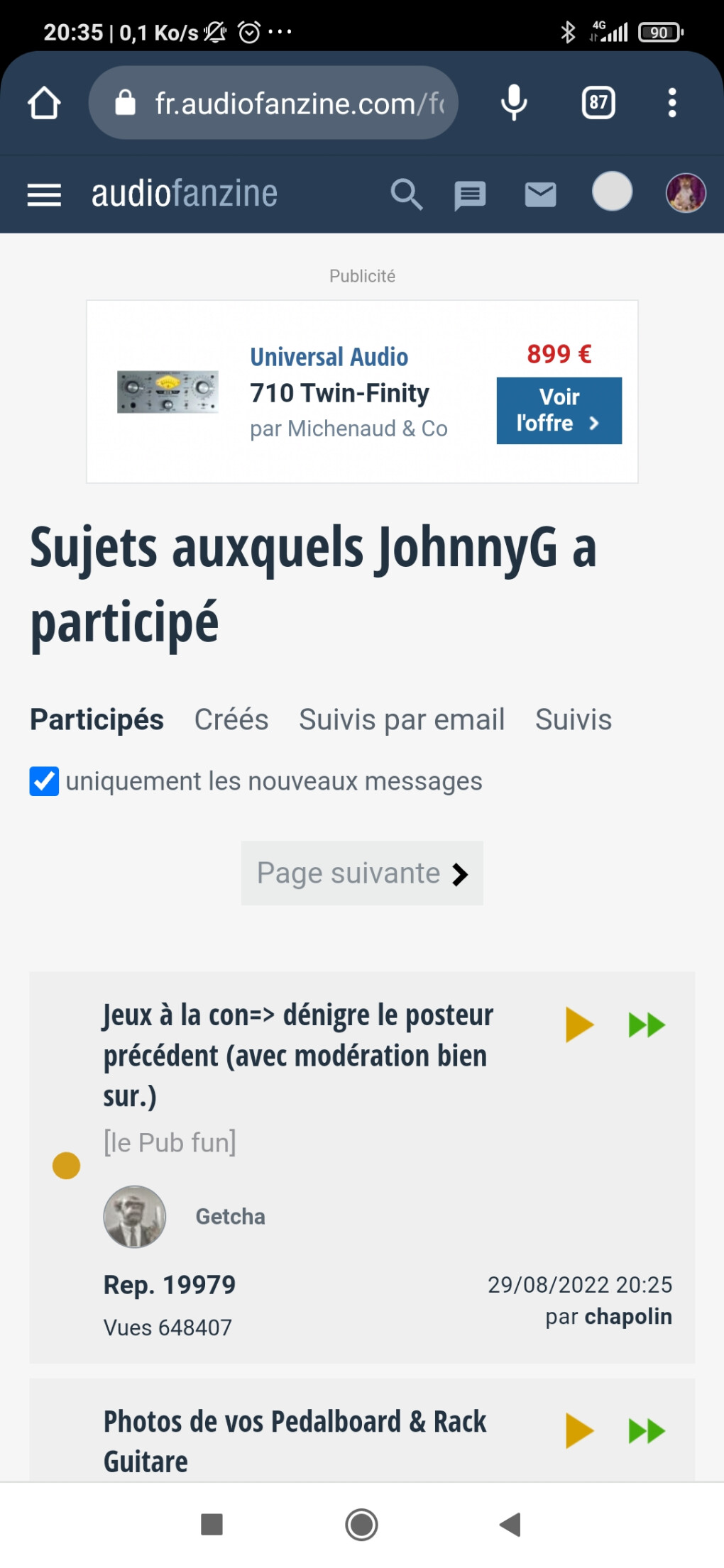Tap Voir l'offre for Universal Audio
This screenshot has height=1568, width=724.
pyautogui.click(x=559, y=411)
